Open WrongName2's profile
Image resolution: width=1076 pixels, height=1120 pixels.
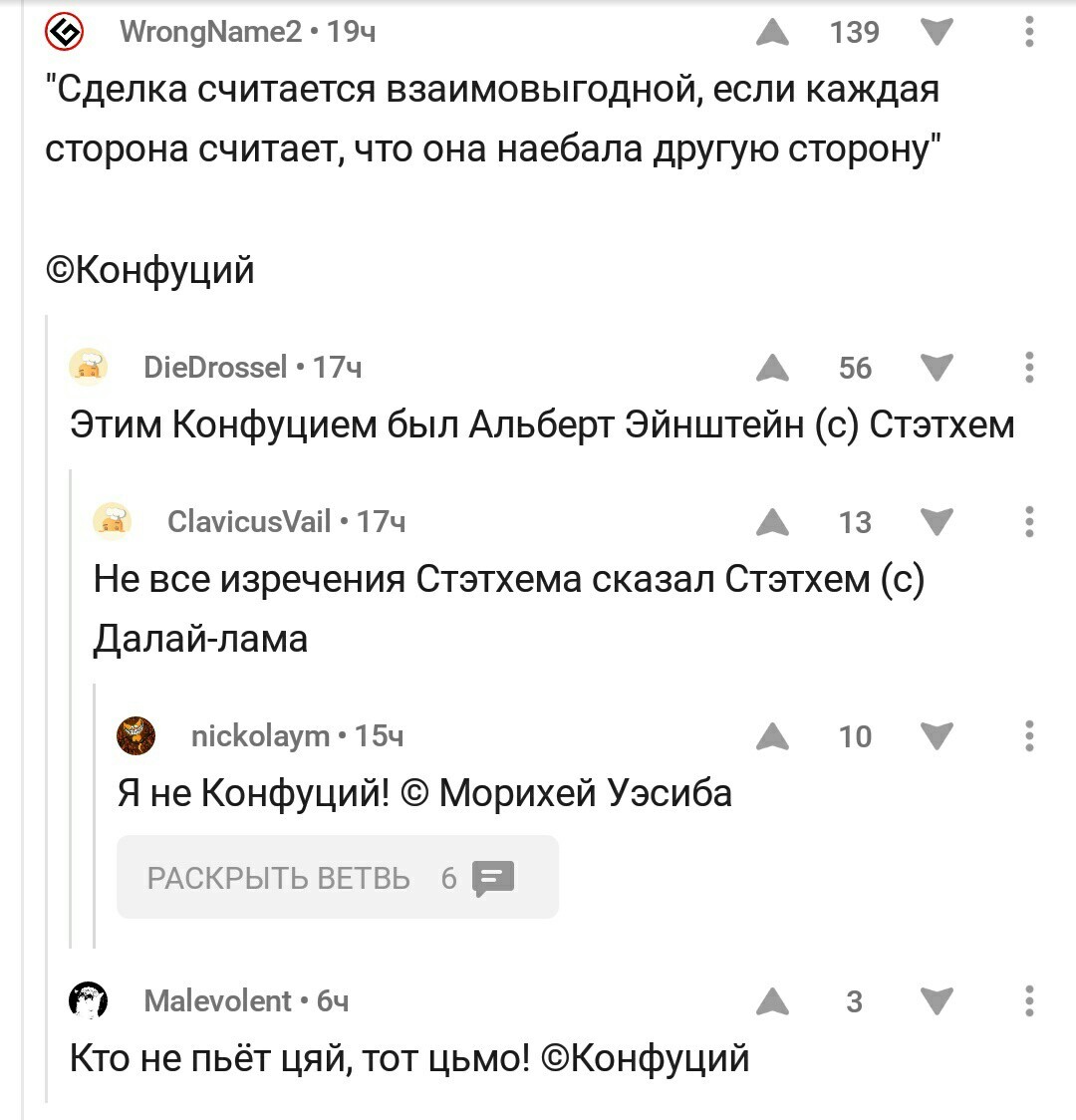point(209,33)
